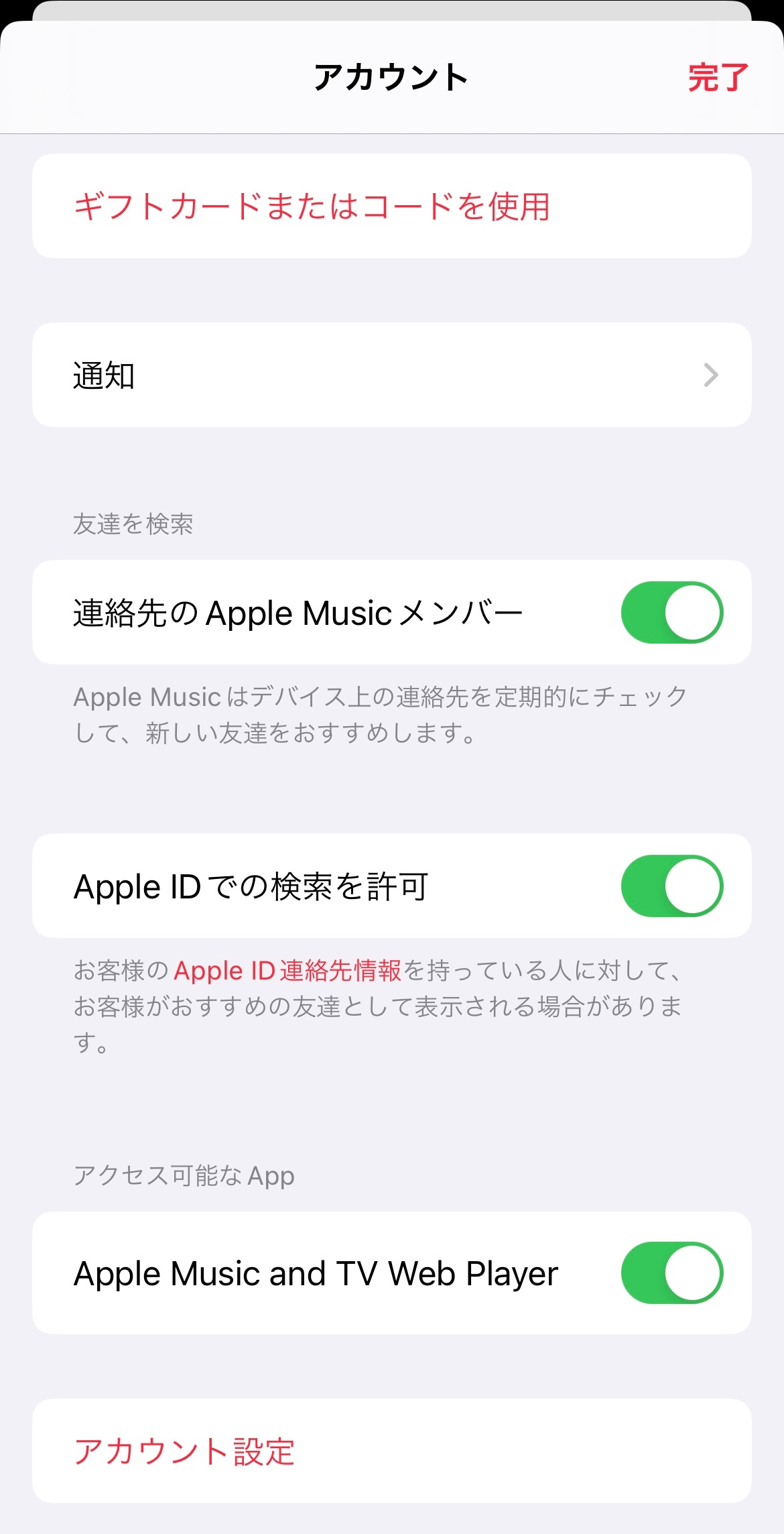This screenshot has width=784, height=1534.
Task: Open the Apple ID 連絡先情報 link
Action: tap(287, 971)
